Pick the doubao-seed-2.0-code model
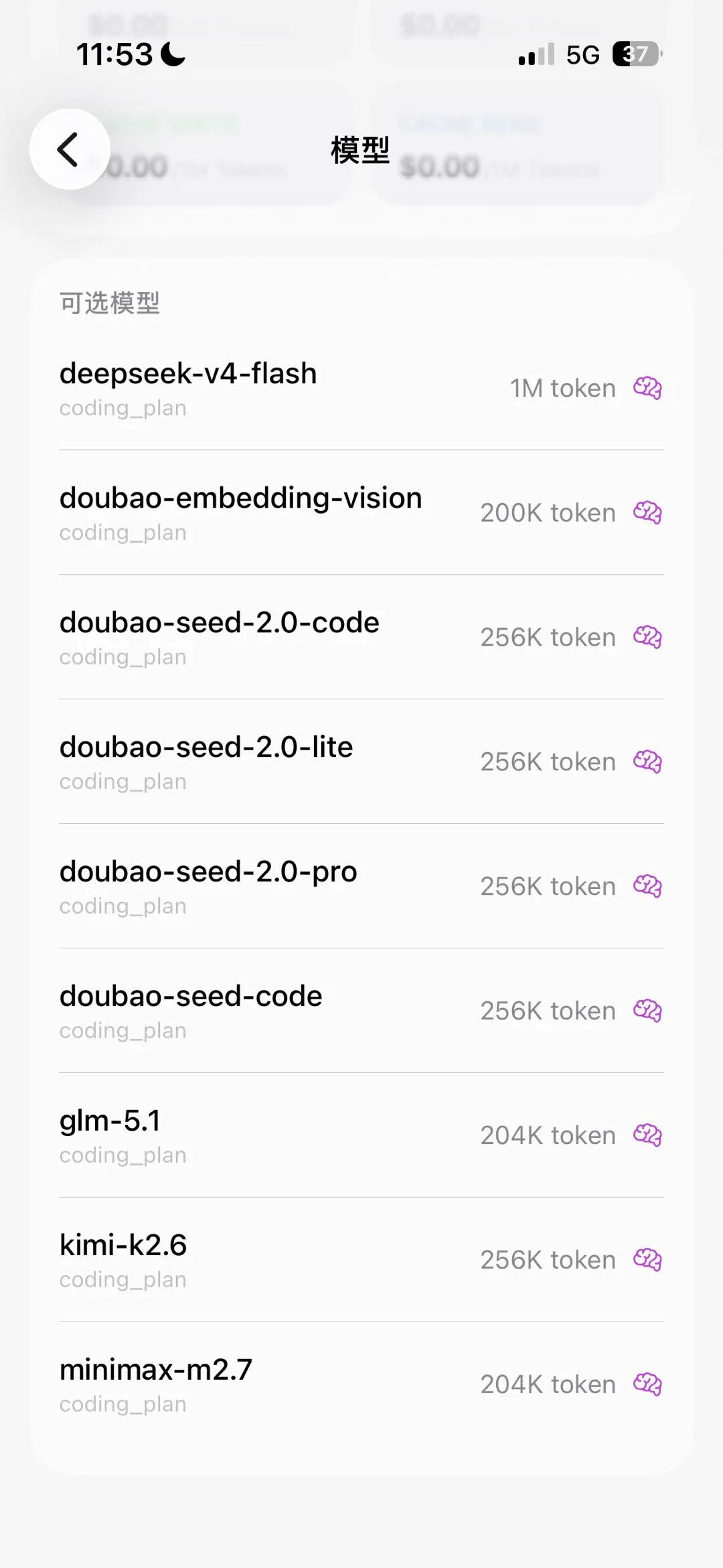Viewport: 723px width, 1568px height. [x=361, y=638]
